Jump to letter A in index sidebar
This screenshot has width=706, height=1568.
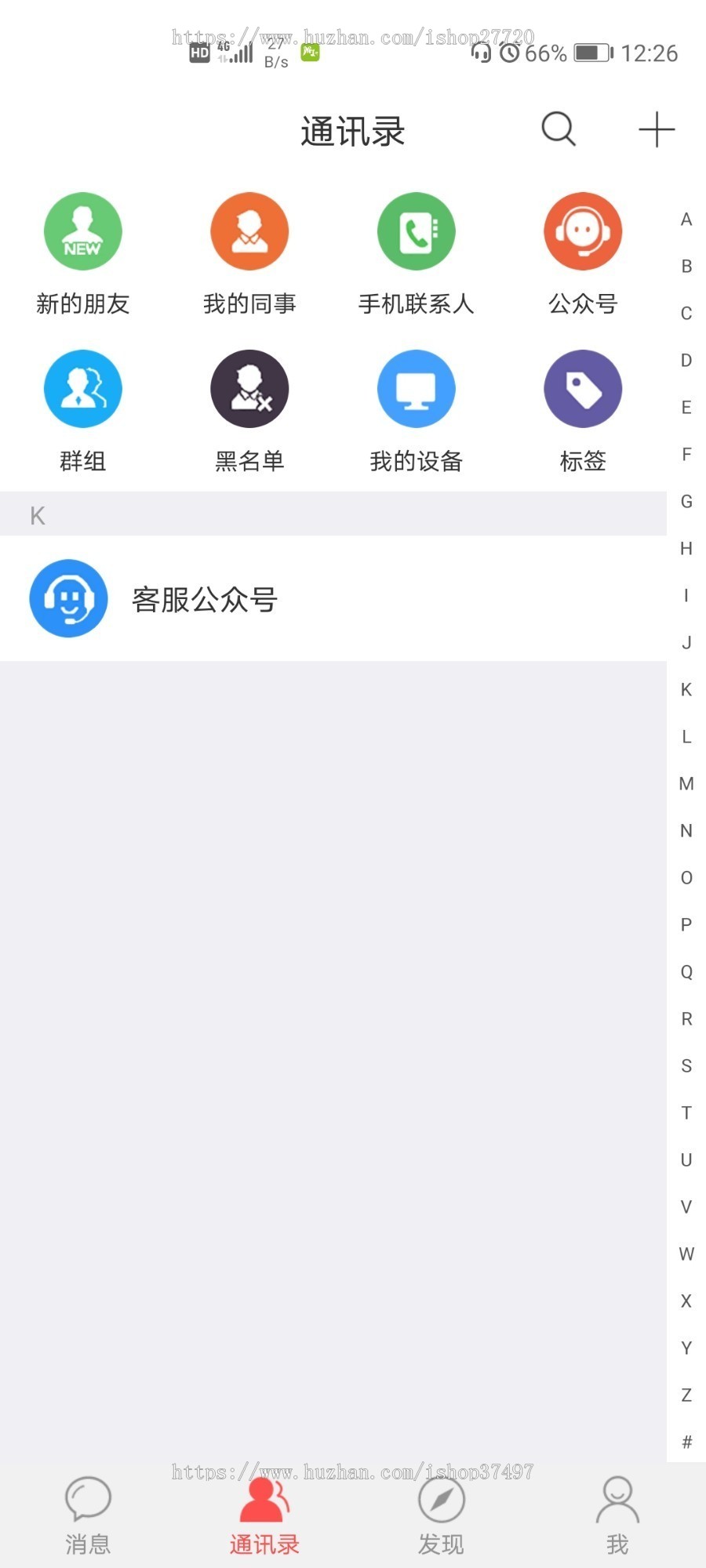pyautogui.click(x=686, y=220)
